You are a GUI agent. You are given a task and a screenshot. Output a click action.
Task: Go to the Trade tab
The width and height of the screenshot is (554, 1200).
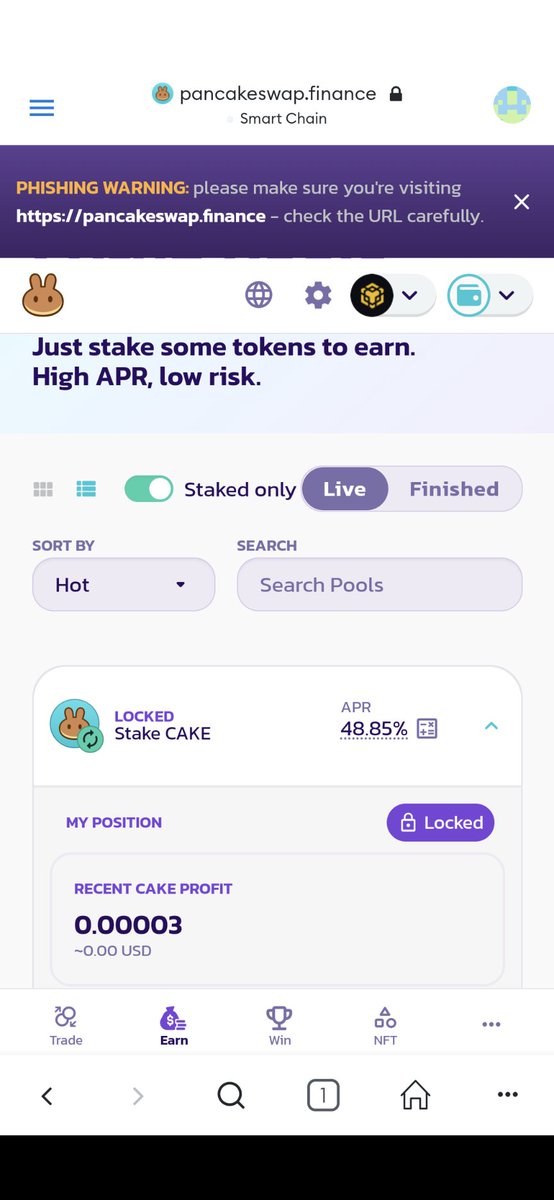pyautogui.click(x=66, y=1025)
